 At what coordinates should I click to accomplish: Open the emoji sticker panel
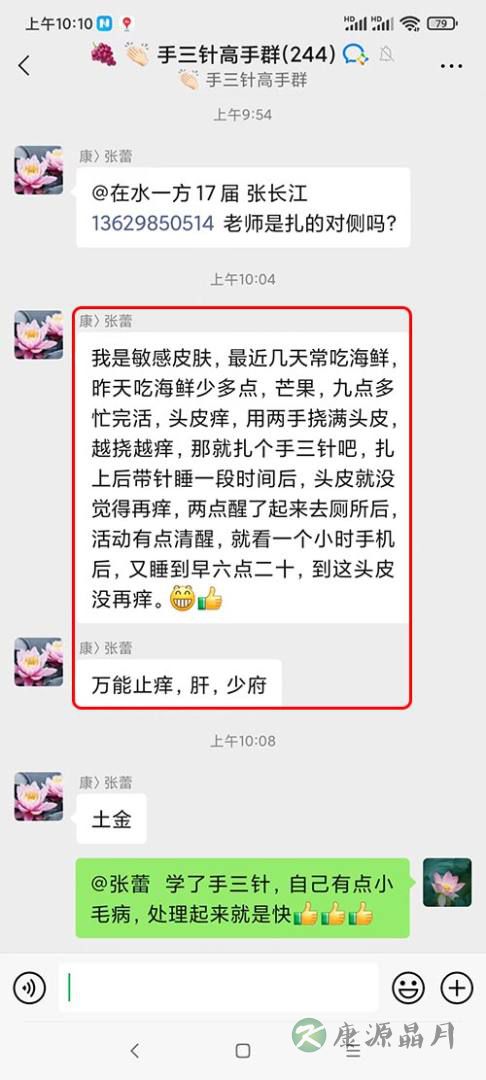coord(408,988)
